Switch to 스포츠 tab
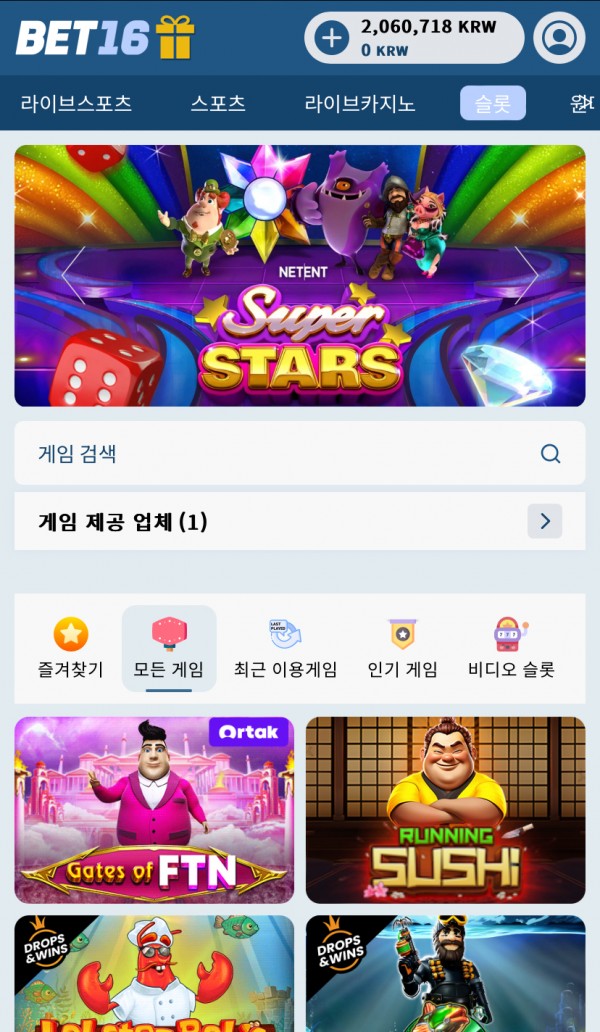This screenshot has width=600, height=1032. [218, 103]
